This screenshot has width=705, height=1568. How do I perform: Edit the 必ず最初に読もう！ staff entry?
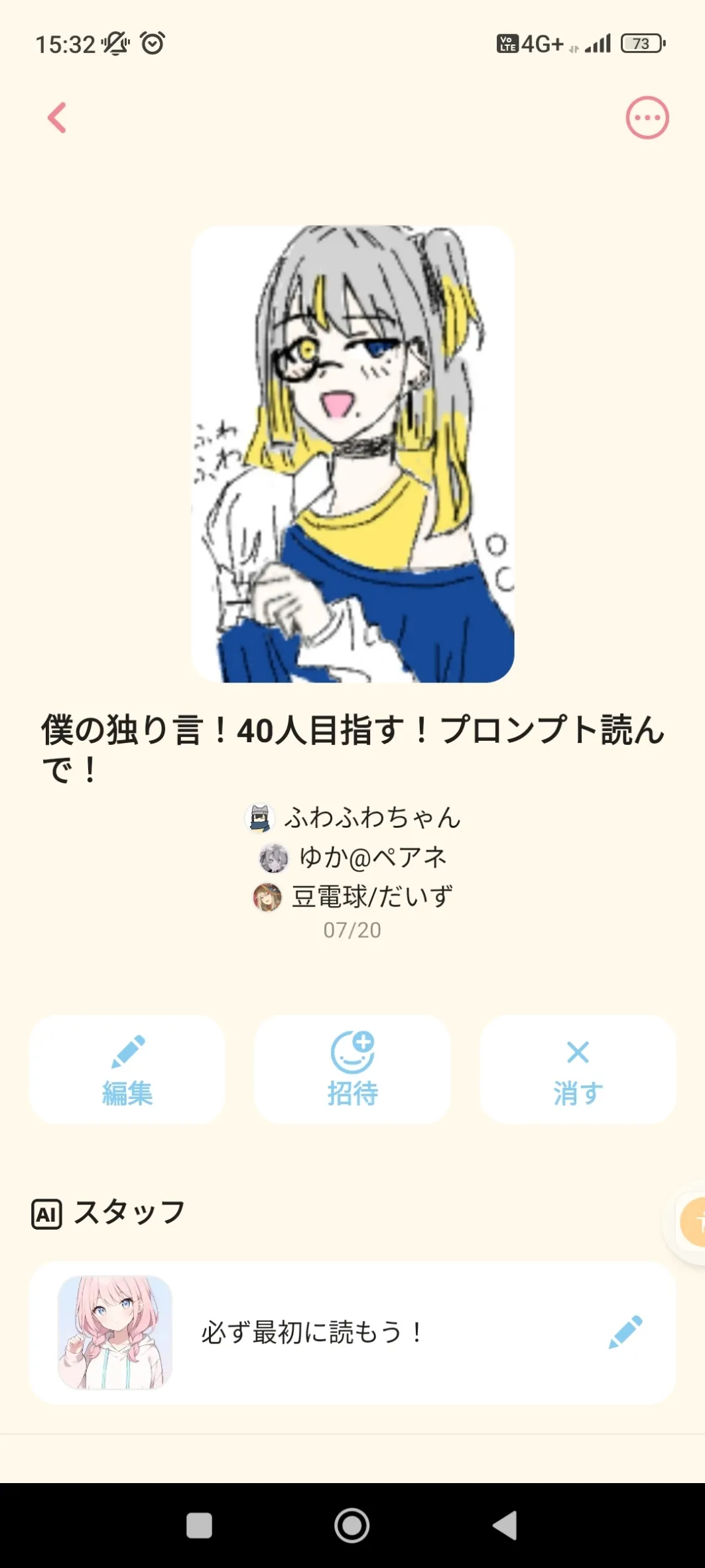pyautogui.click(x=625, y=1332)
